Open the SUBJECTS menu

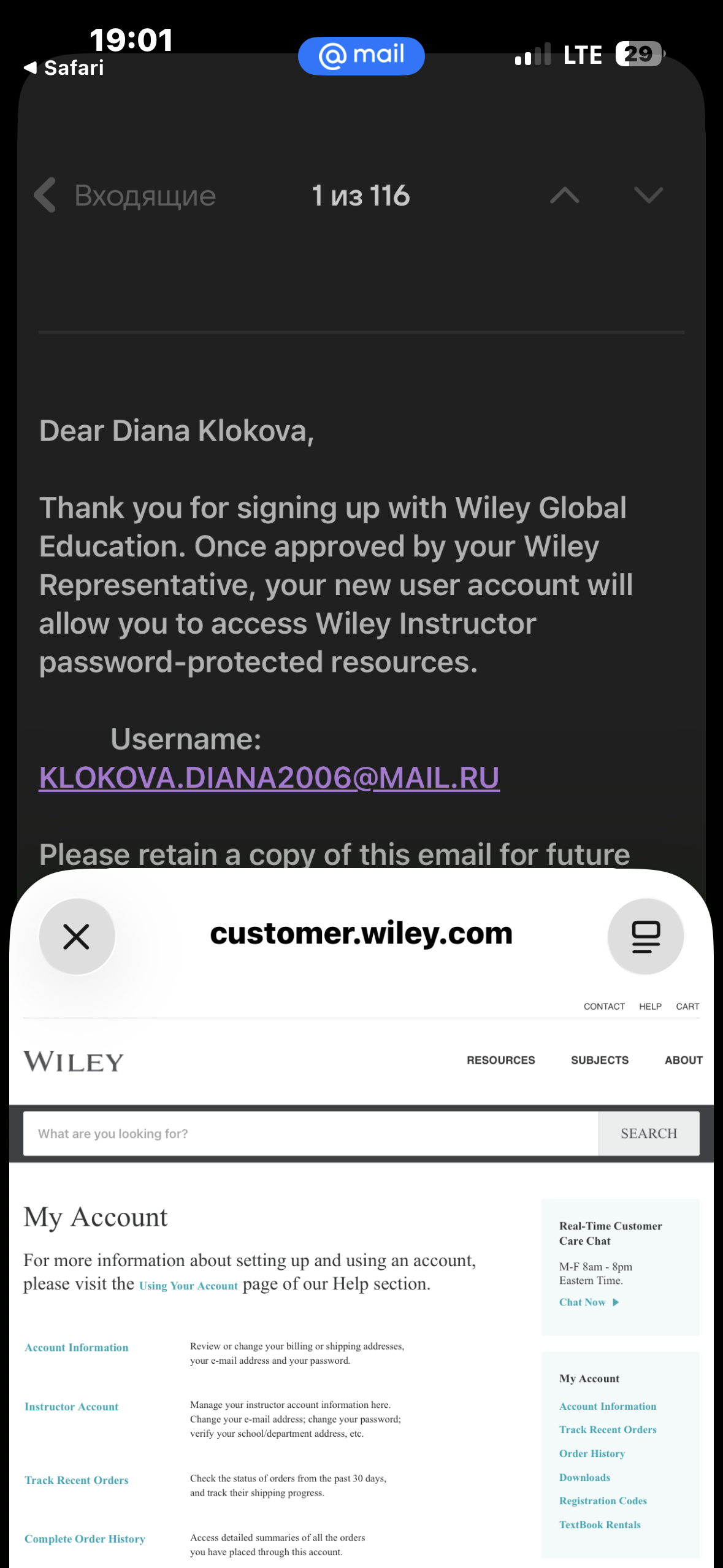point(599,1060)
